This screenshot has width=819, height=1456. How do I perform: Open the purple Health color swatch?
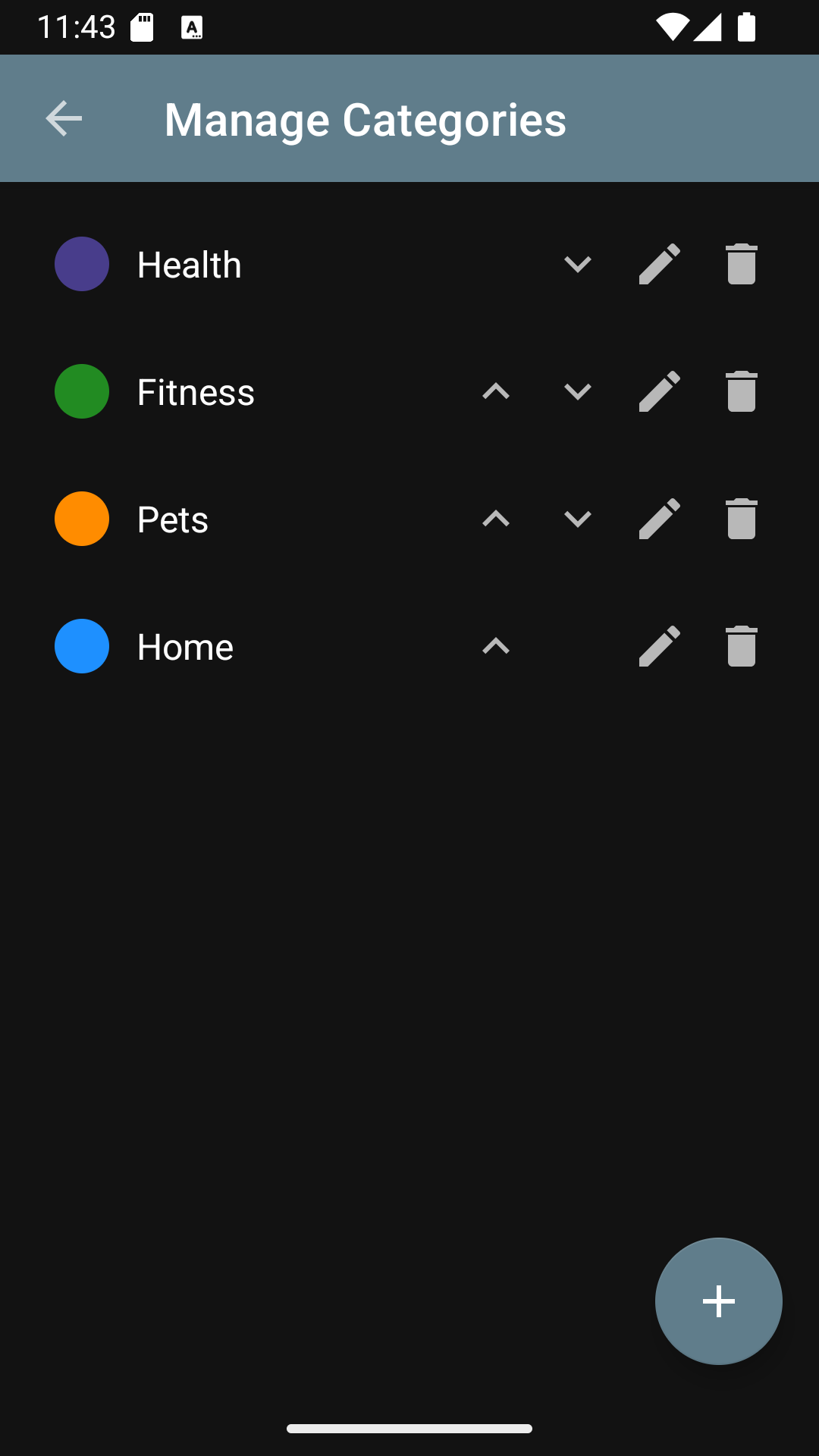(81, 264)
